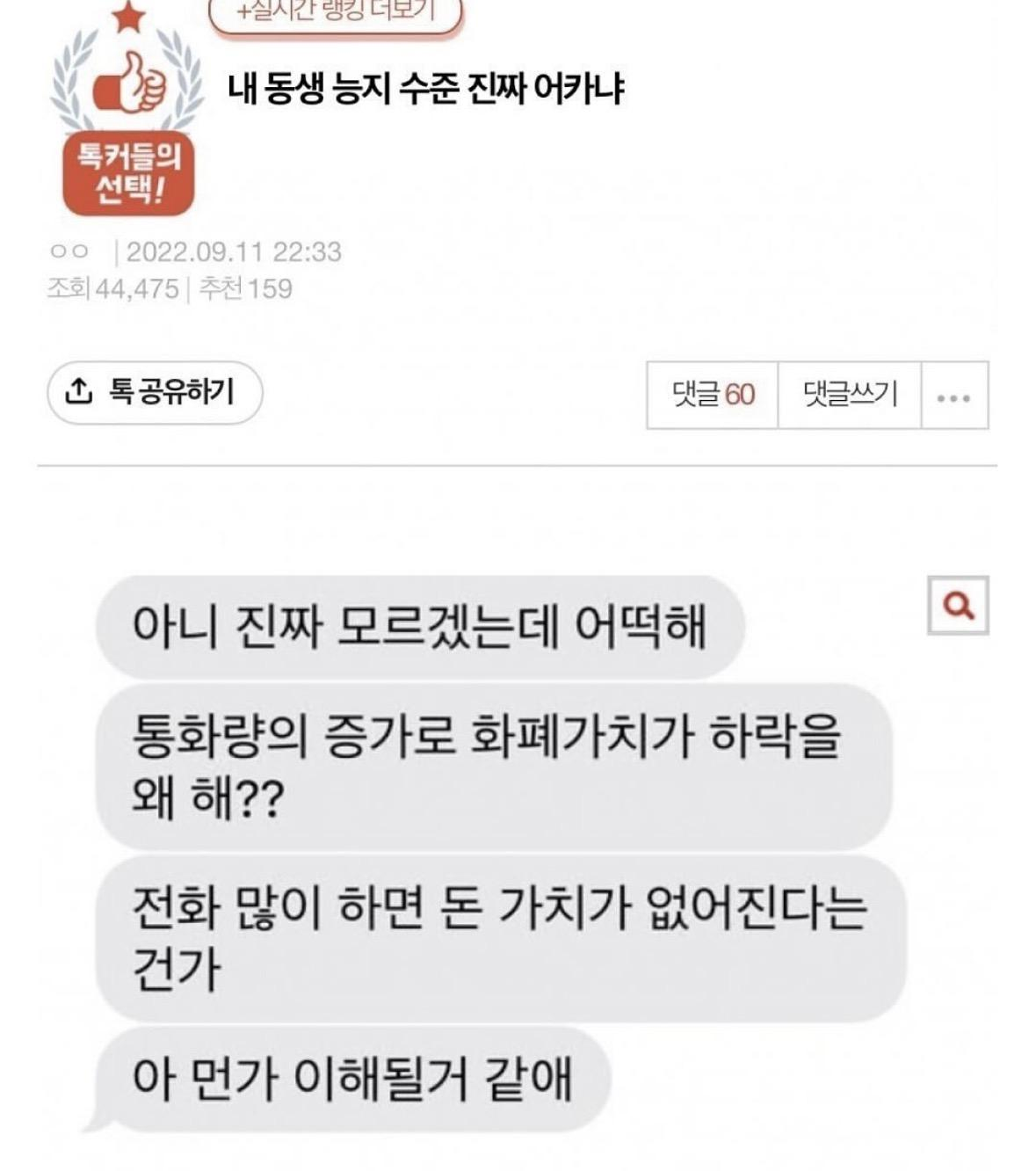Tap the 톡 공유하기 share button
Screen dimensions: 1036x1171
click(x=155, y=392)
